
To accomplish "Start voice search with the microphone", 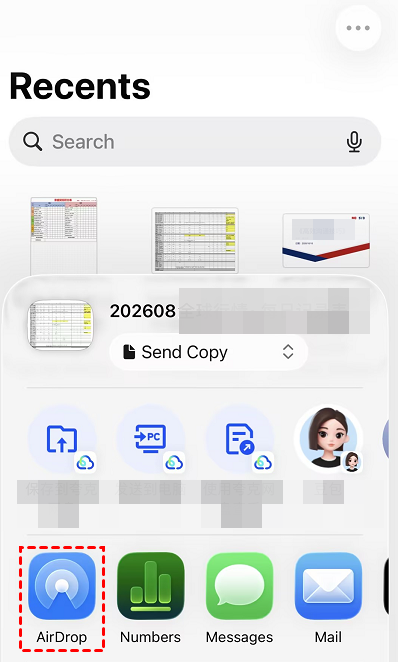I will [x=354, y=141].
